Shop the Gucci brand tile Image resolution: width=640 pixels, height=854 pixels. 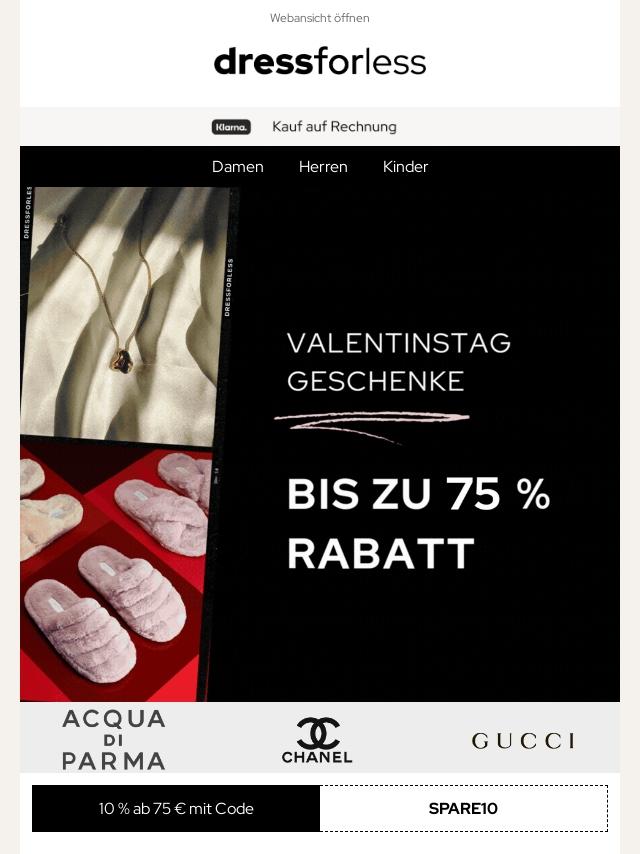tap(522, 740)
